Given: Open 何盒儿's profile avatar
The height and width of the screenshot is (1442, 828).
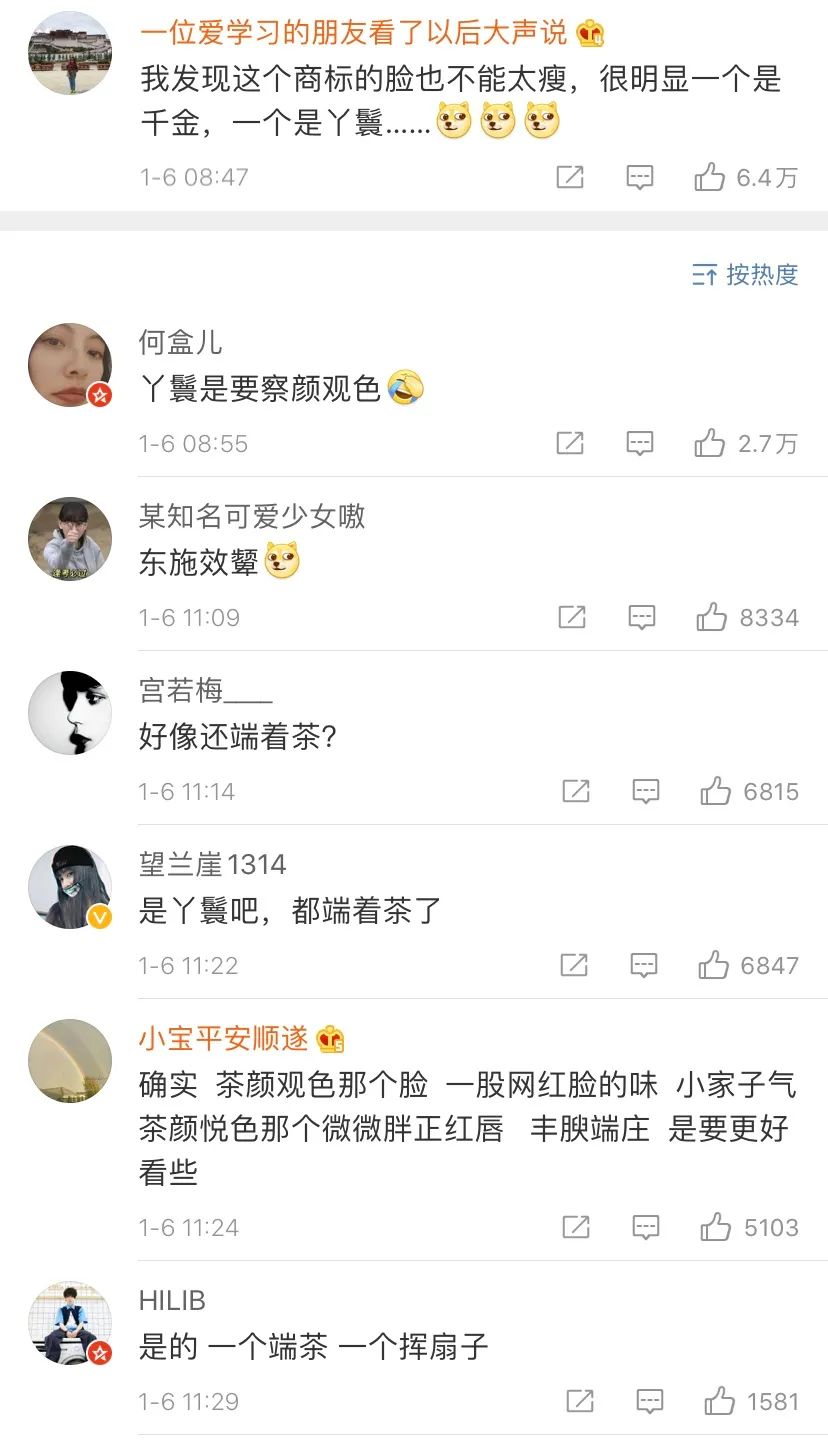Looking at the screenshot, I should tap(70, 365).
